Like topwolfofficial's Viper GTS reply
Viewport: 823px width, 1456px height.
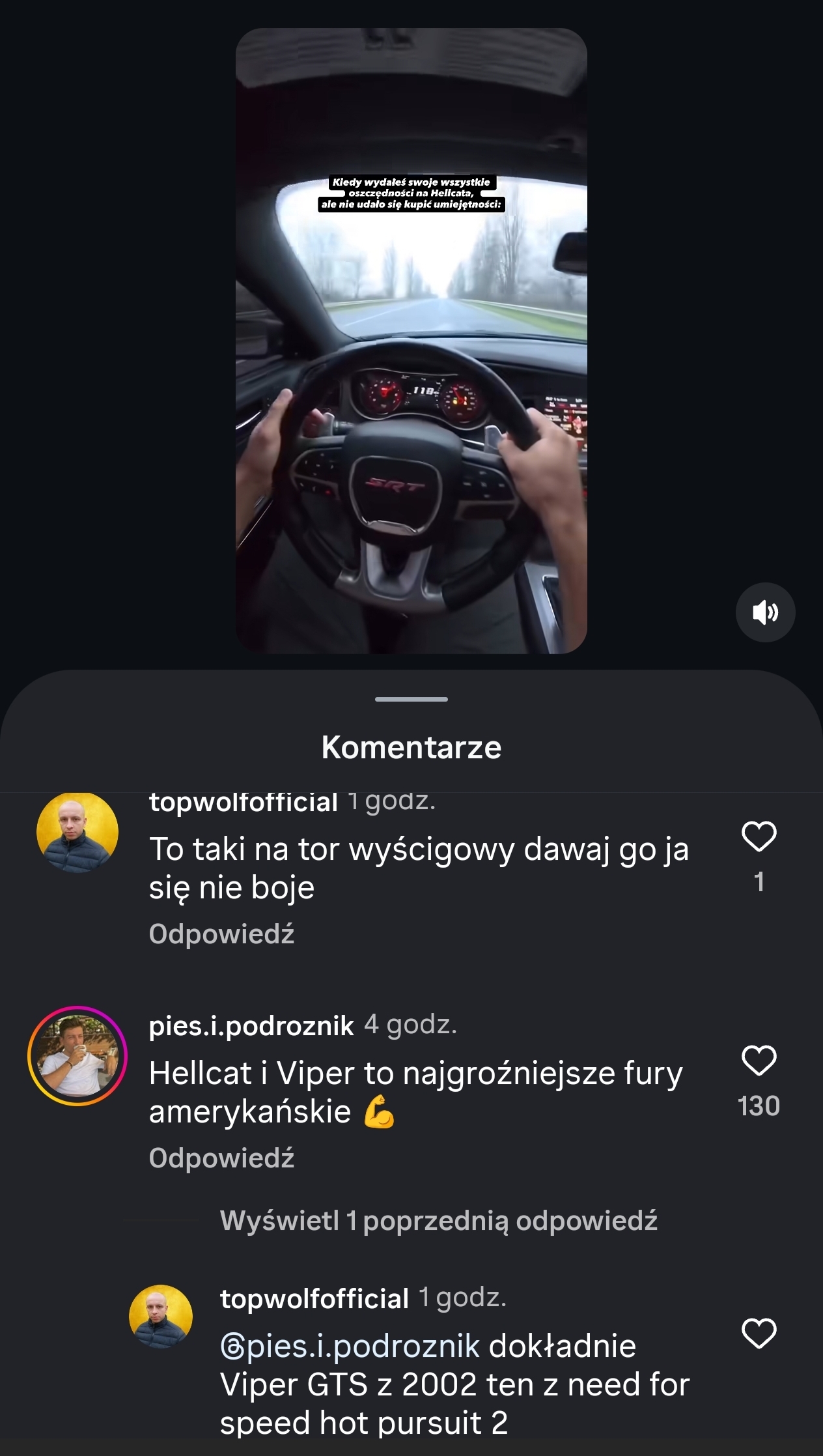pyautogui.click(x=759, y=1334)
